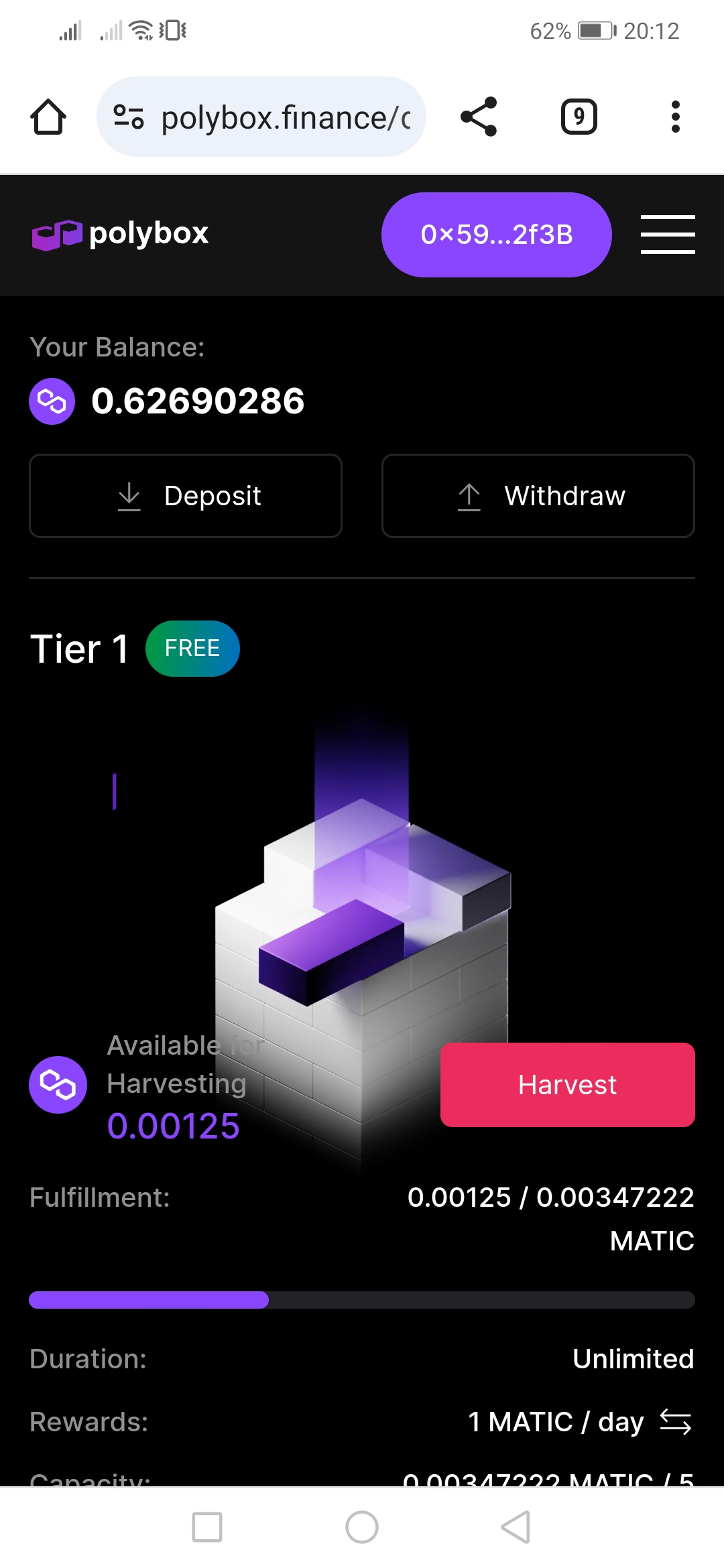724x1568 pixels.
Task: Tap the polybox.finance address bar
Action: click(x=285, y=117)
